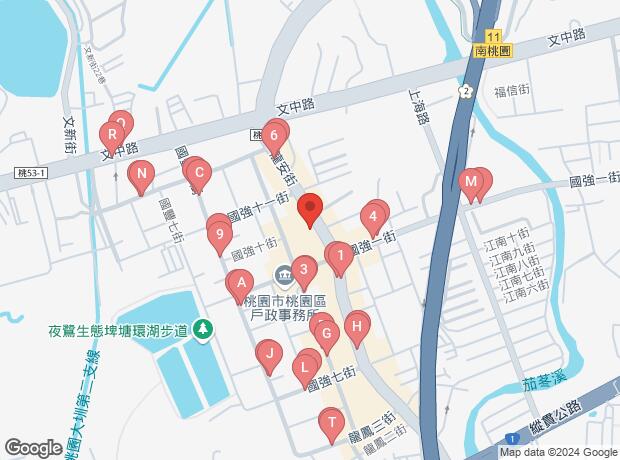Select the unlabeled red center pin

(x=310, y=208)
